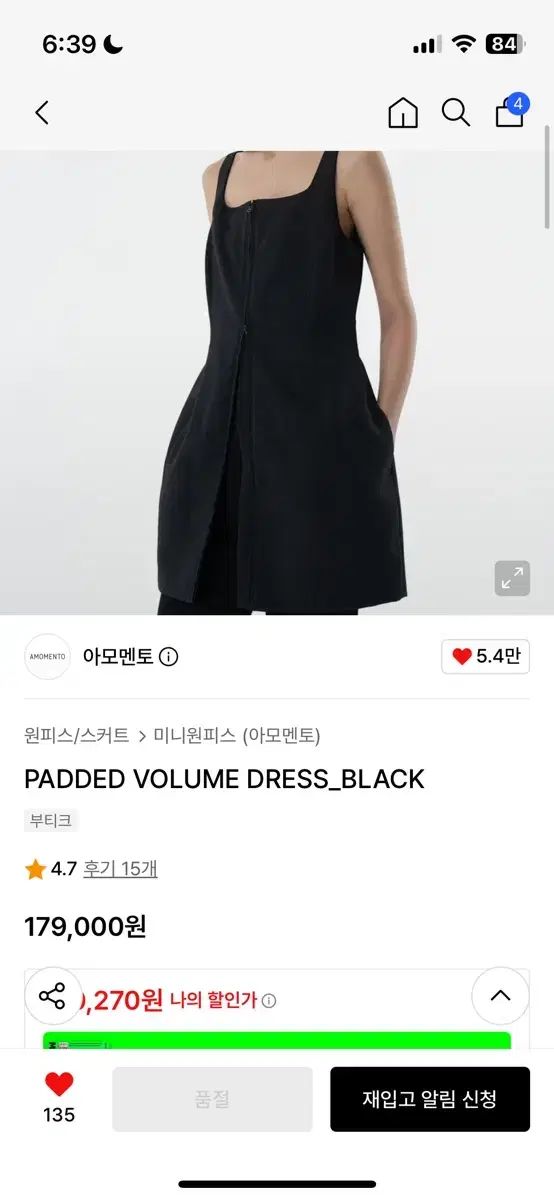Tap the info icon beside 아모멘토
The width and height of the screenshot is (554, 1200).
pos(169,657)
